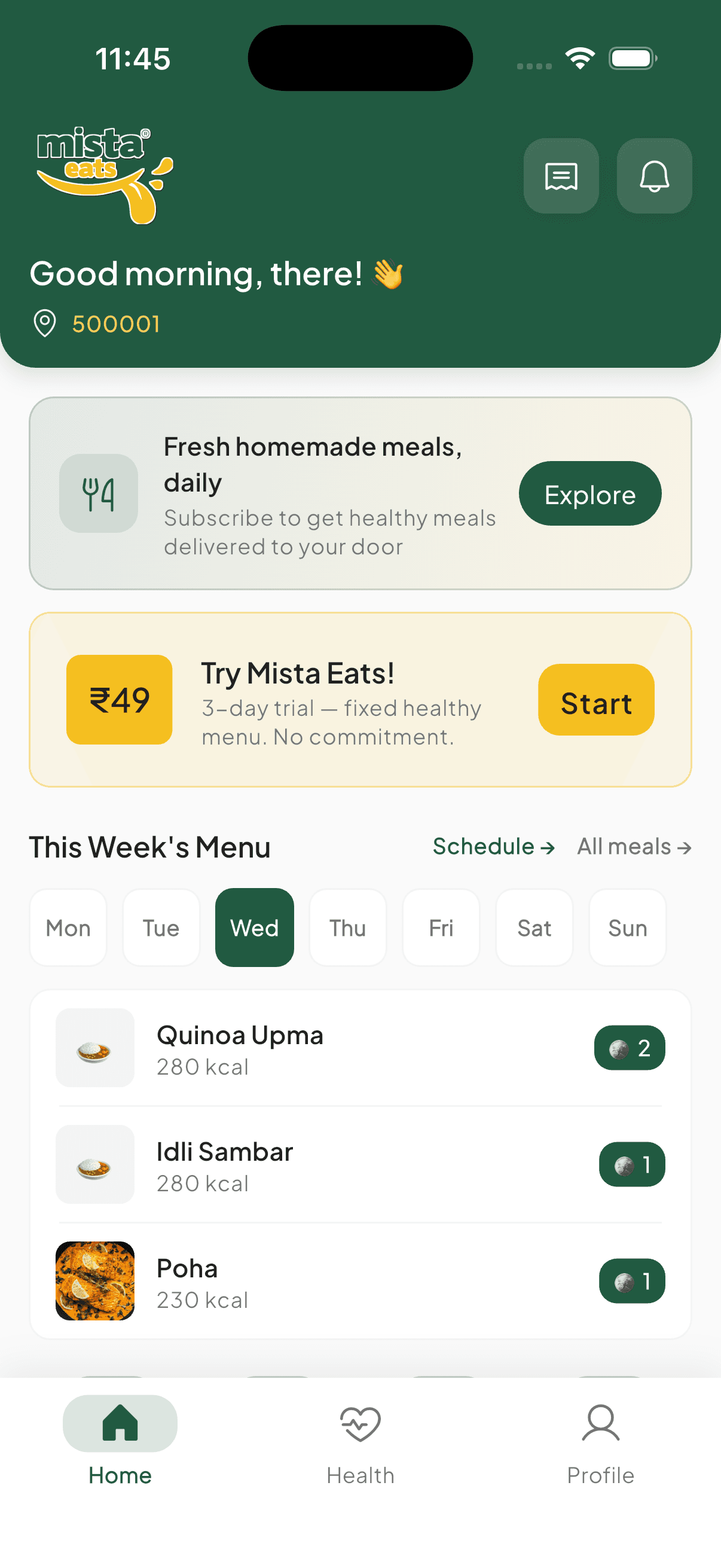Open the Poha meal
This screenshot has height=1568, width=721.
pyautogui.click(x=187, y=1282)
